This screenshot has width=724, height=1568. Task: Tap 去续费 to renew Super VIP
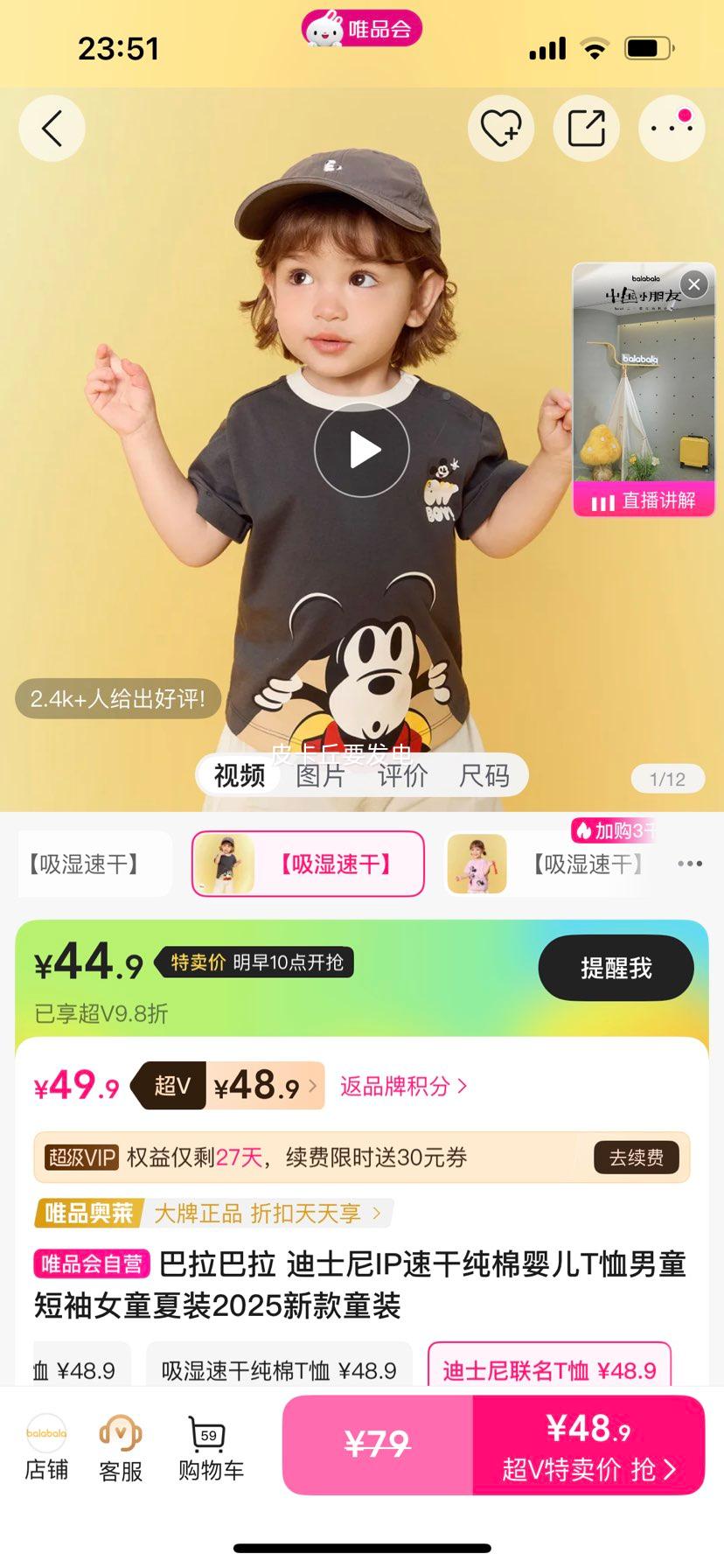pyautogui.click(x=636, y=1158)
